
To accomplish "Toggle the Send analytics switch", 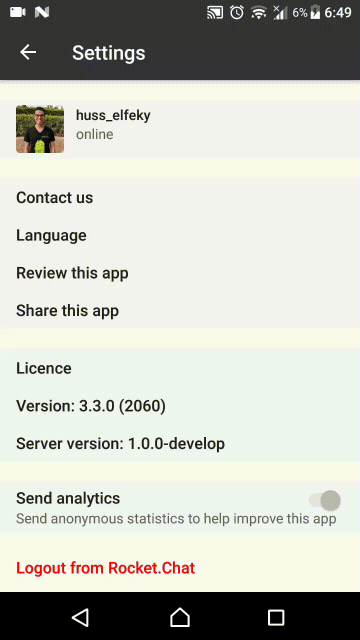I will (x=325, y=500).
